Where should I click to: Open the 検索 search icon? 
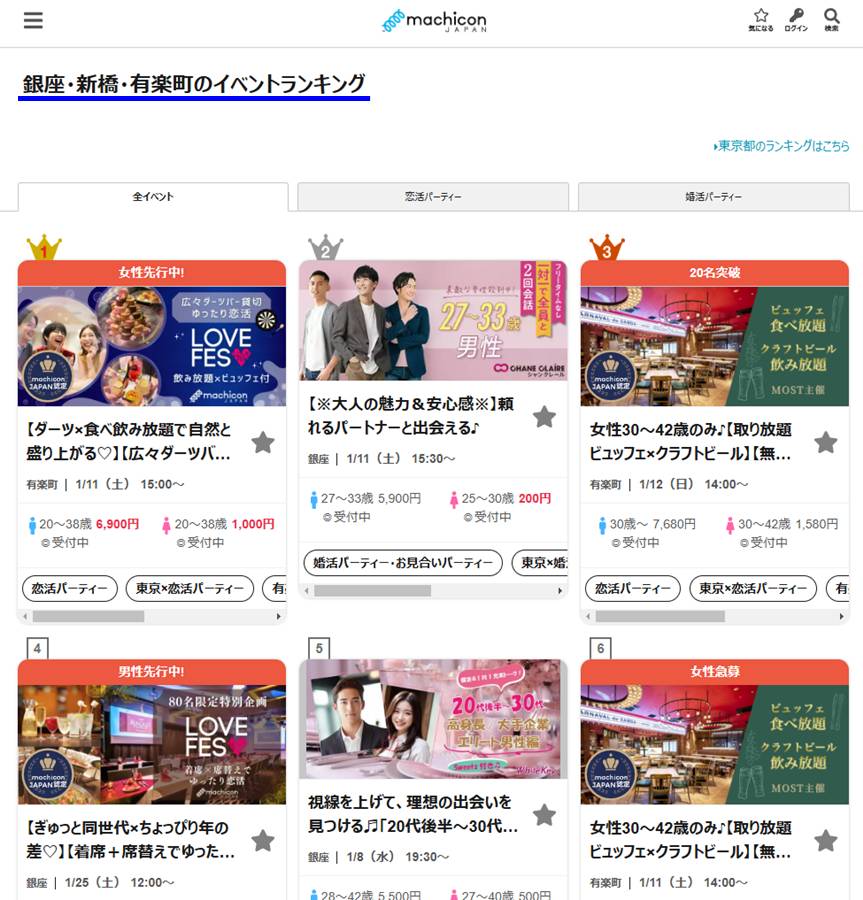[831, 20]
